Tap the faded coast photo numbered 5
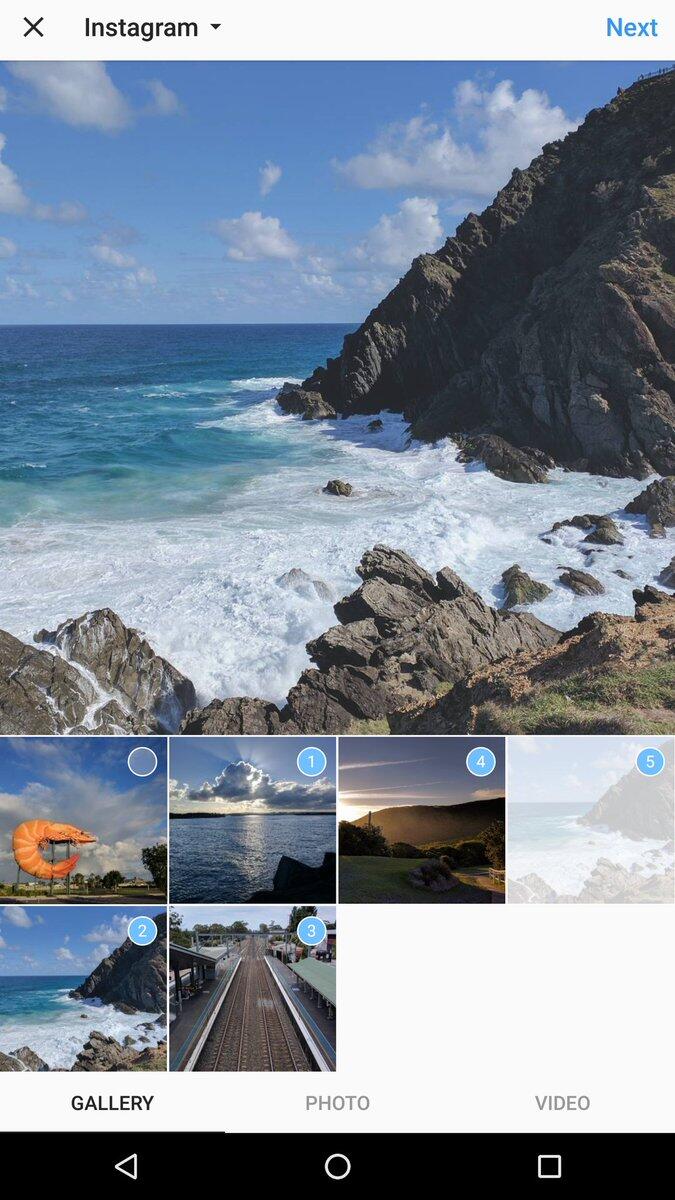 590,820
